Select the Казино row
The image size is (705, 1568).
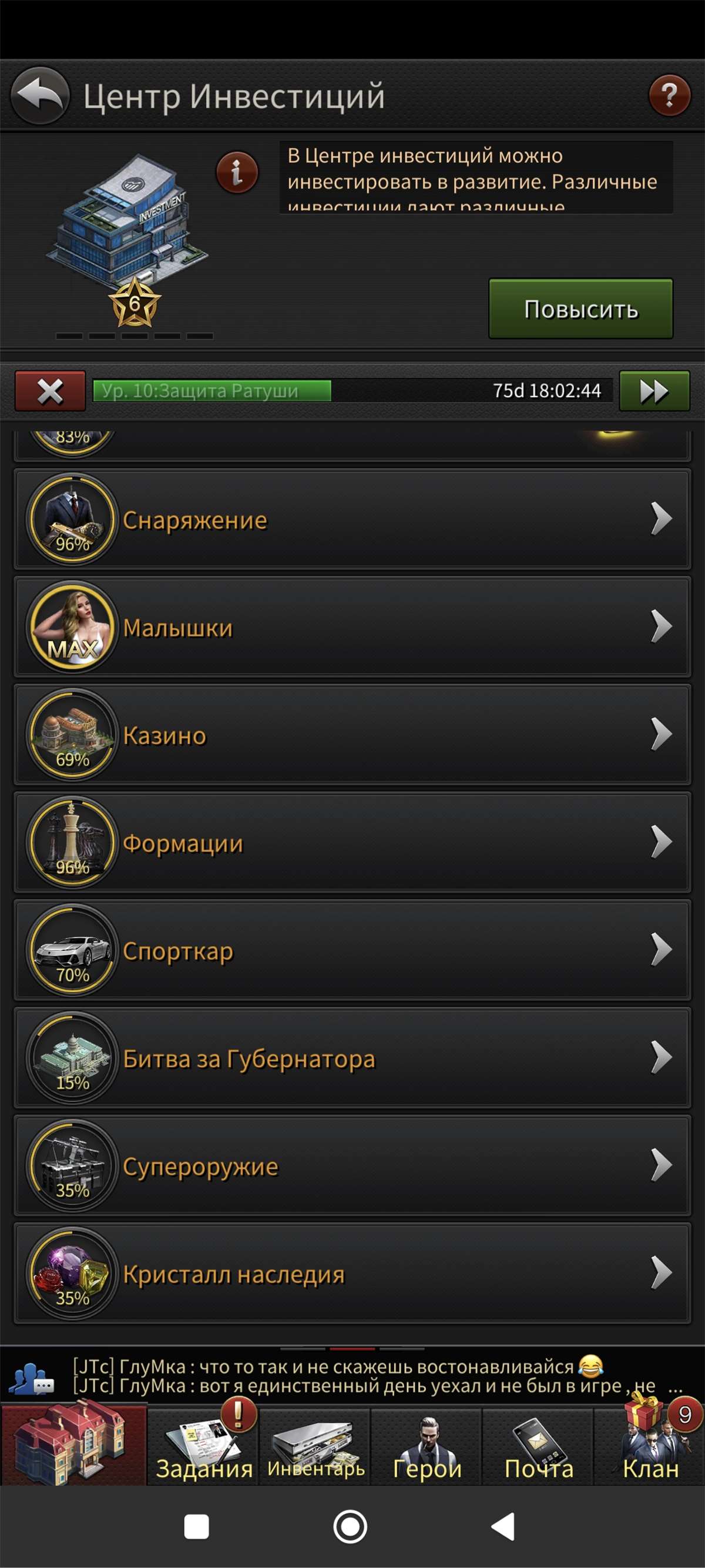[x=352, y=735]
